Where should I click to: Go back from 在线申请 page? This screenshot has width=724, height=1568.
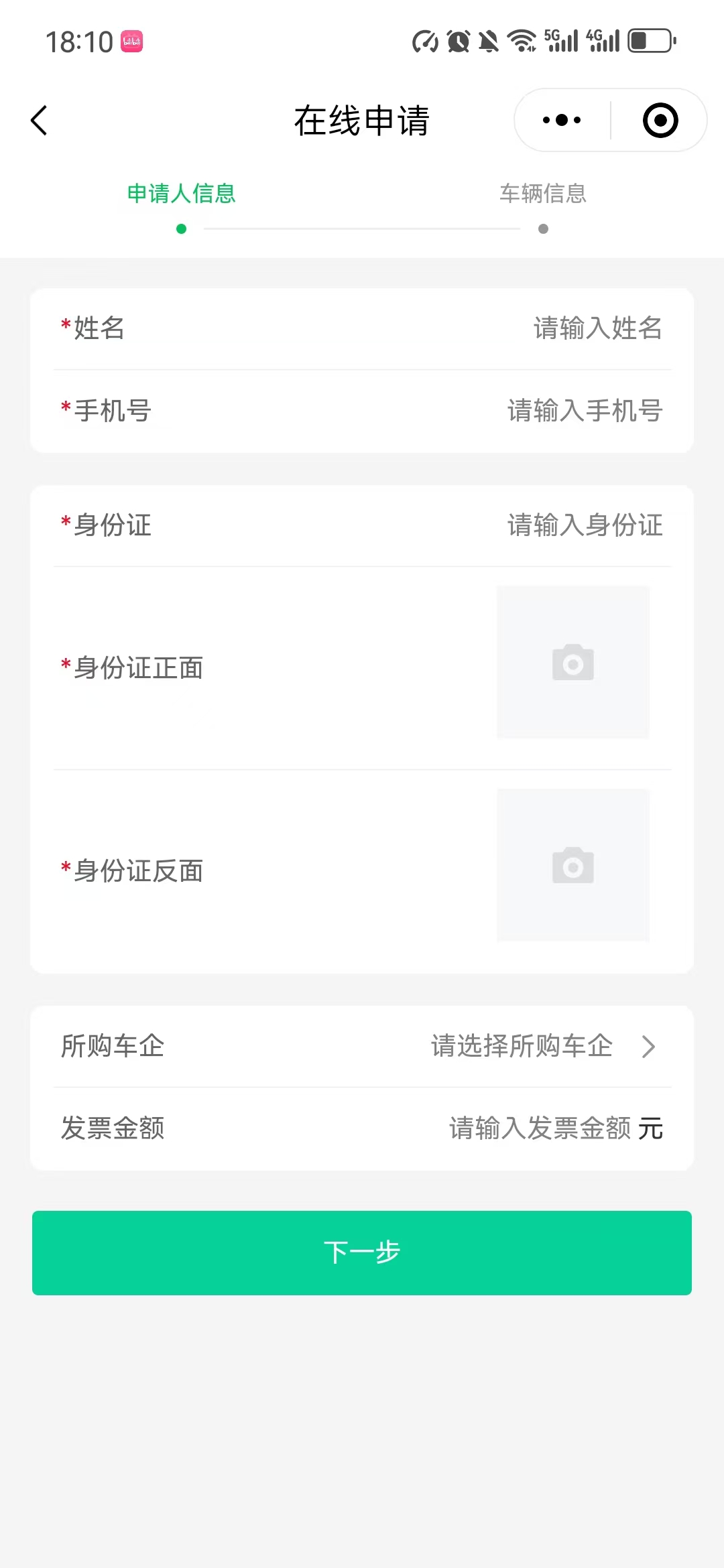(40, 121)
